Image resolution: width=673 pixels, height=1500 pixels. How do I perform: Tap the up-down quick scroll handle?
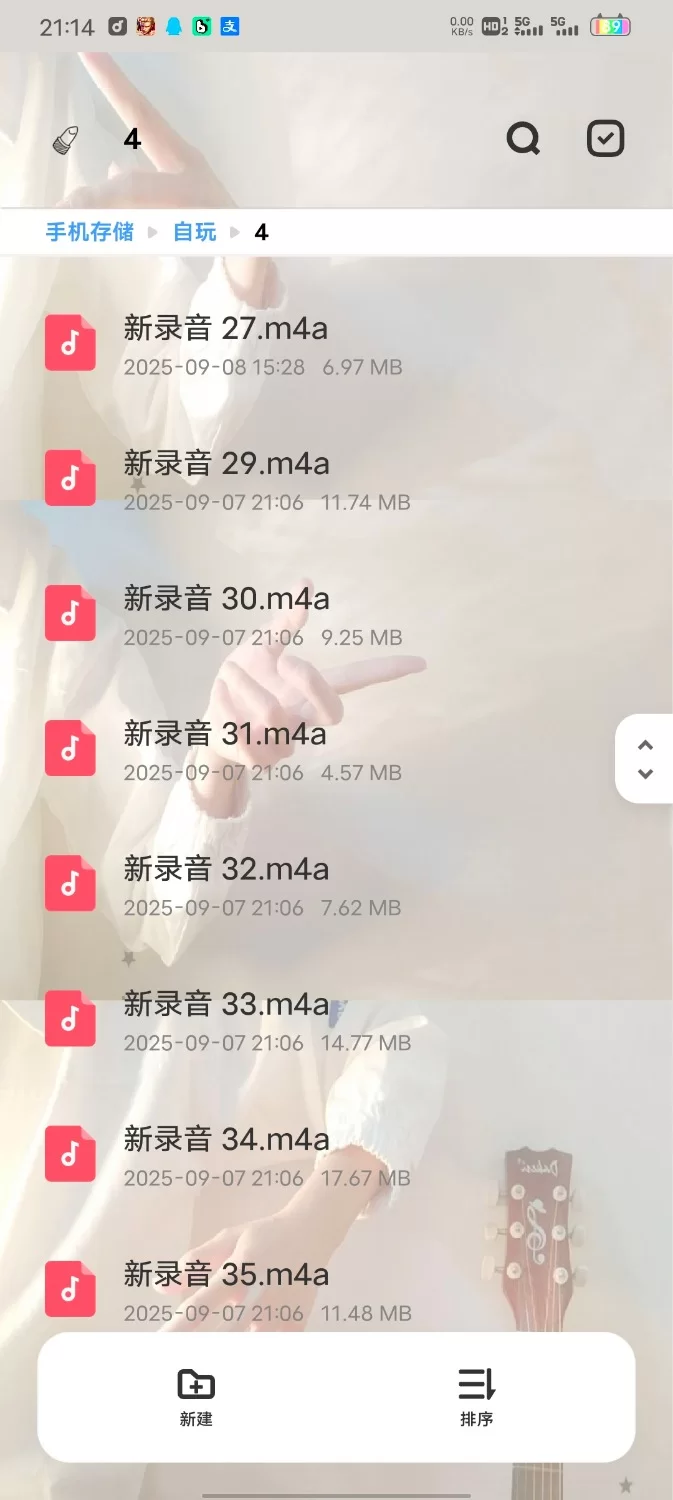tap(645, 759)
